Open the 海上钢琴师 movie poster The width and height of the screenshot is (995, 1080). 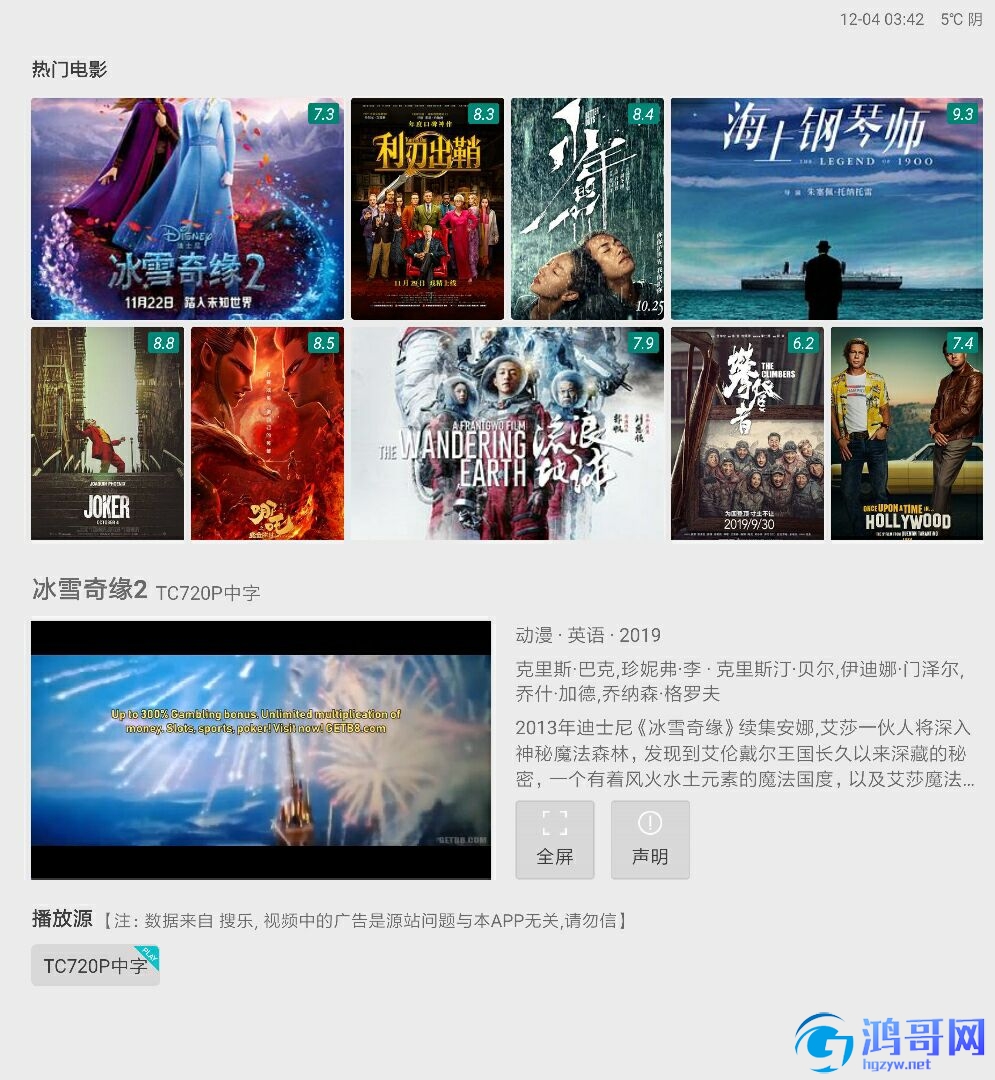[x=826, y=209]
